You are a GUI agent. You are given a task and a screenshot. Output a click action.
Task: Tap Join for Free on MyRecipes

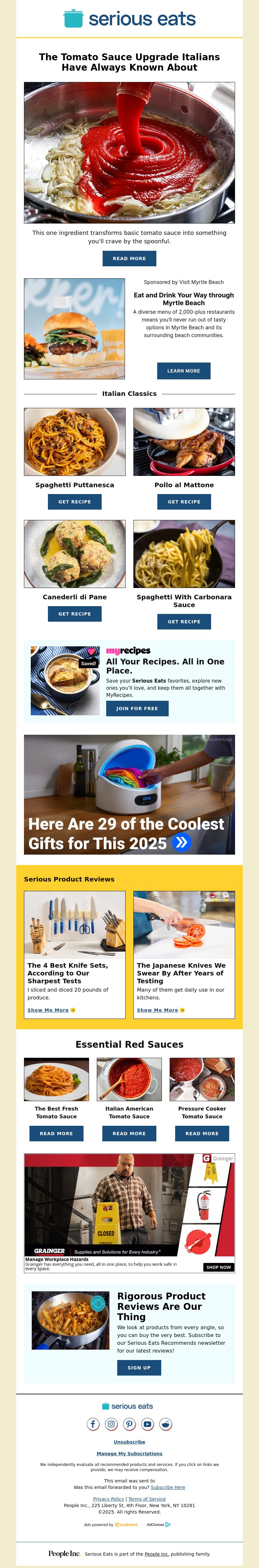pyautogui.click(x=137, y=709)
